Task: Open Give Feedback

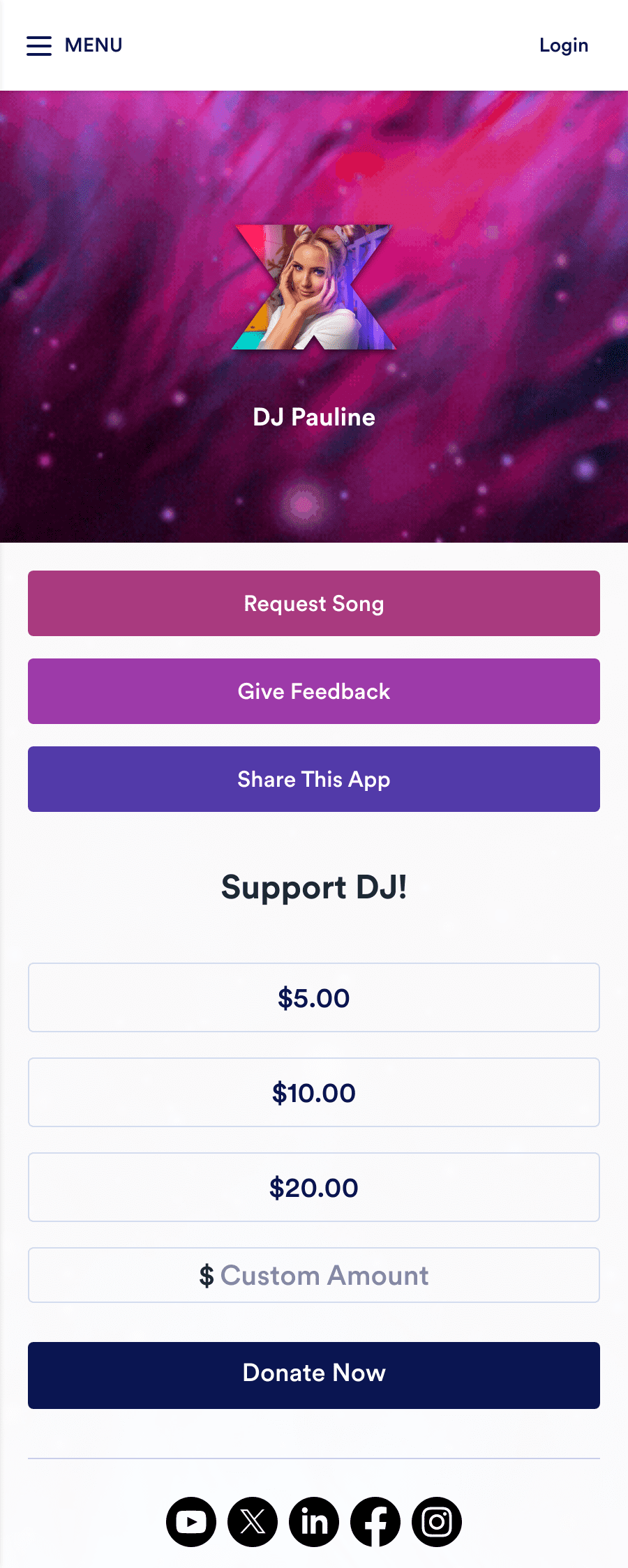Action: (x=314, y=691)
